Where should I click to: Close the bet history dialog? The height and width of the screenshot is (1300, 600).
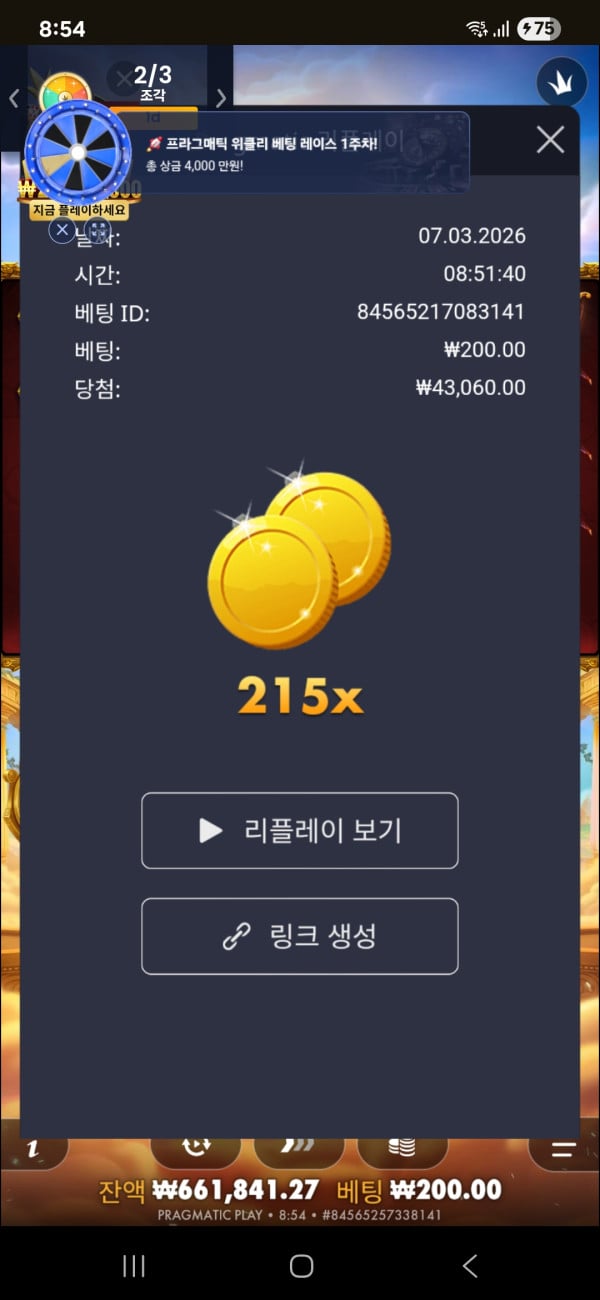tap(550, 140)
